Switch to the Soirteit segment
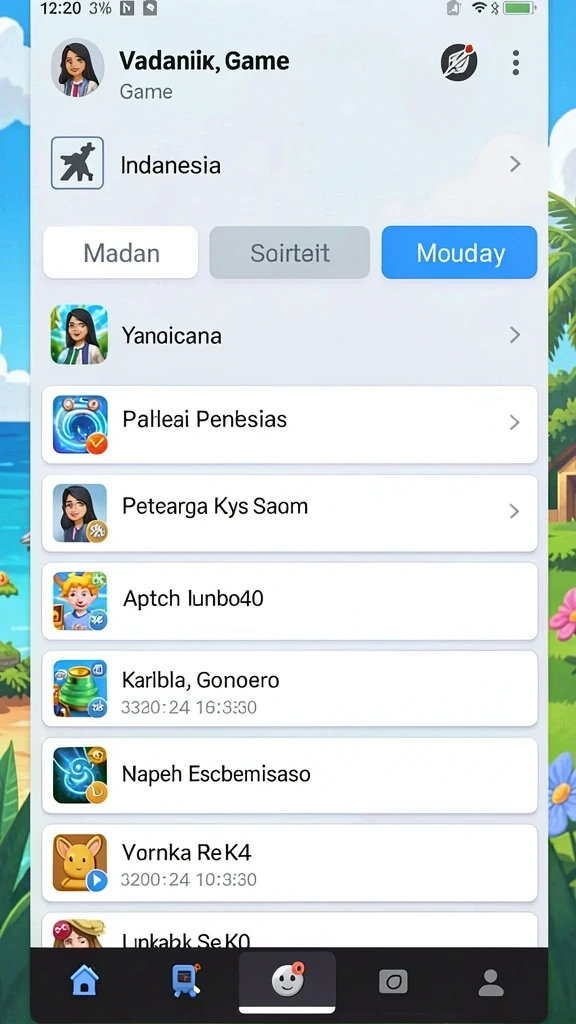 pyautogui.click(x=290, y=253)
